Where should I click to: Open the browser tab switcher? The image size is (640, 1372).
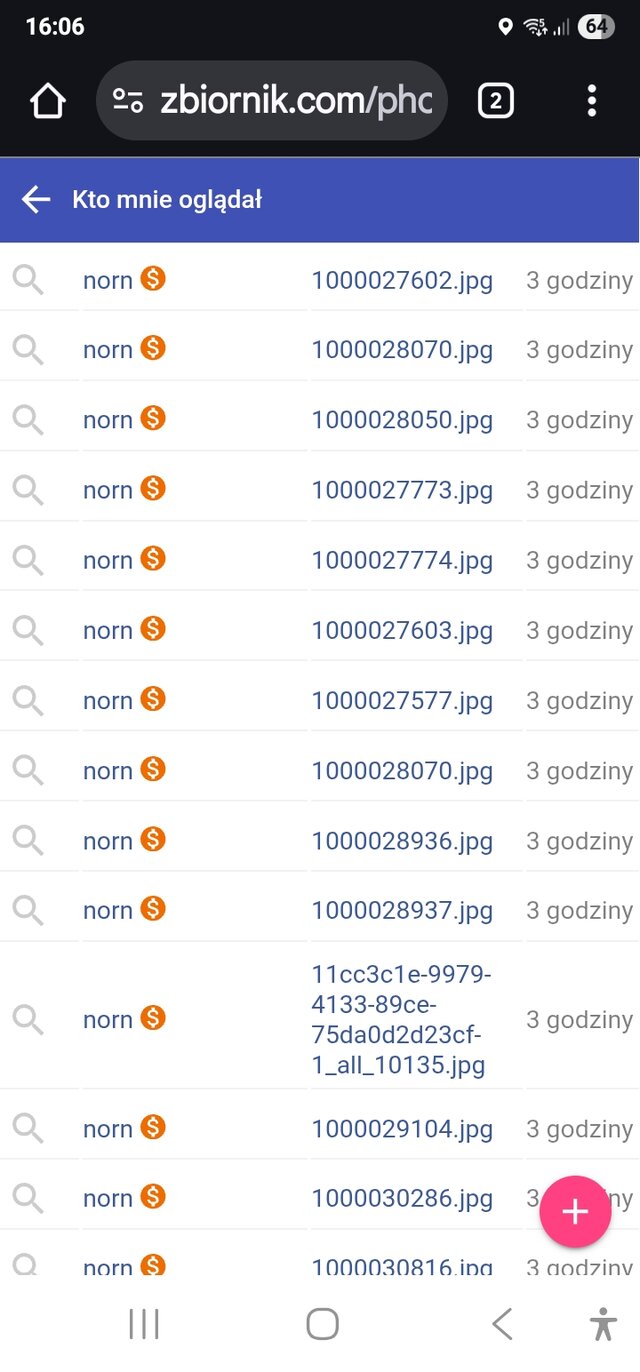coord(496,101)
